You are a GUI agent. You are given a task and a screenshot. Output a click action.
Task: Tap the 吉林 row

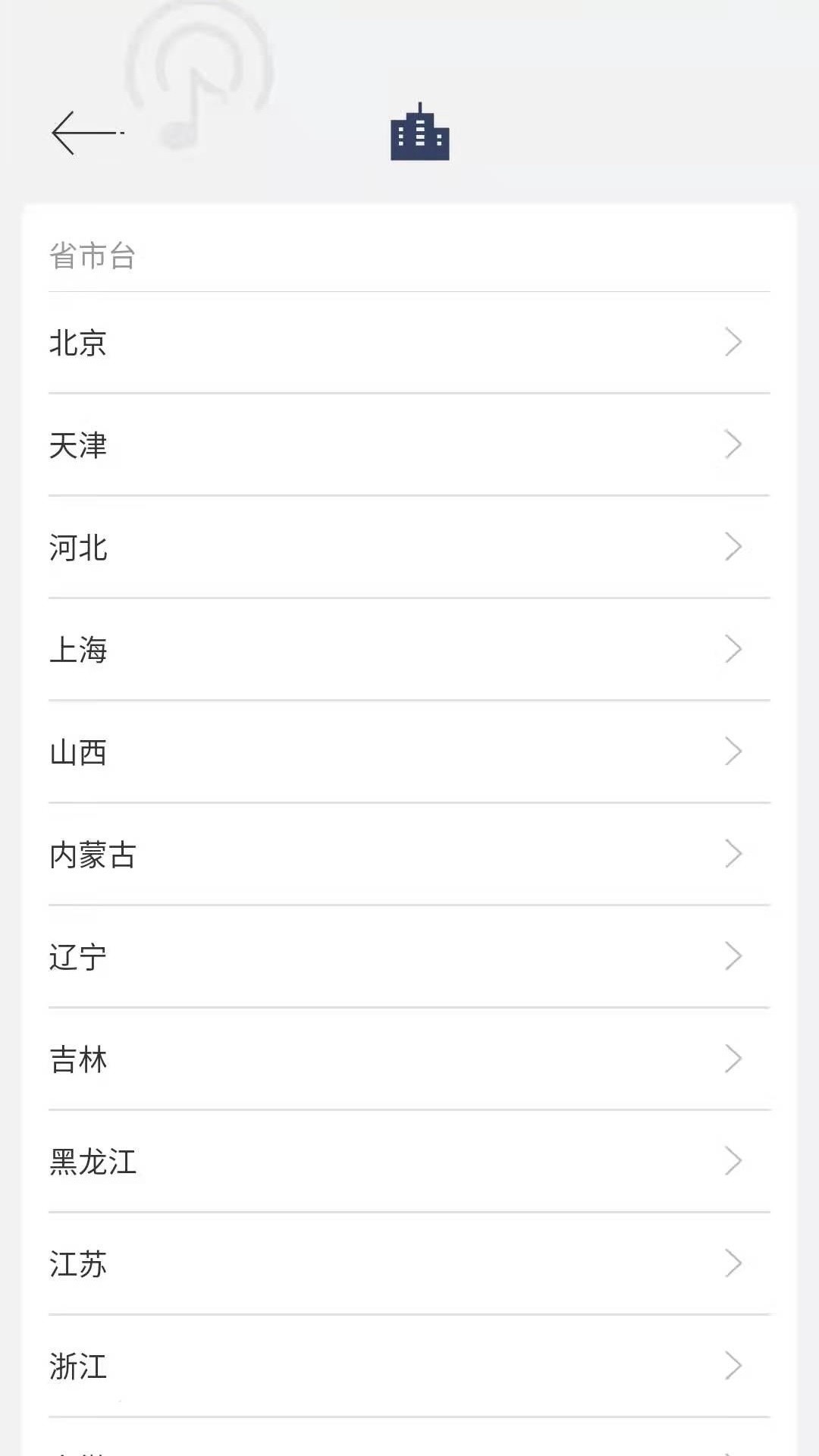coord(409,1059)
